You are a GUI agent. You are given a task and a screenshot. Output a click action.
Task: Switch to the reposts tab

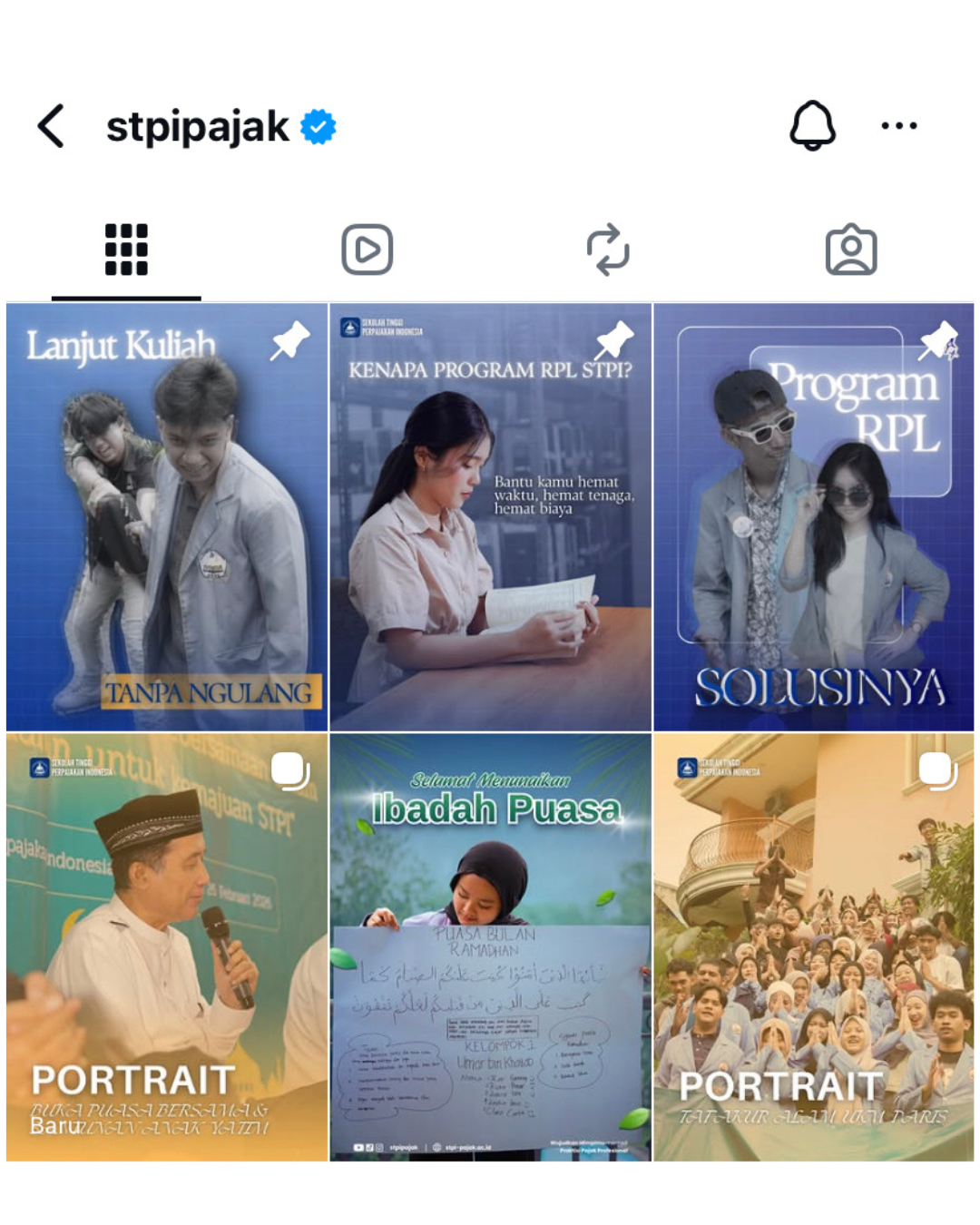click(608, 250)
